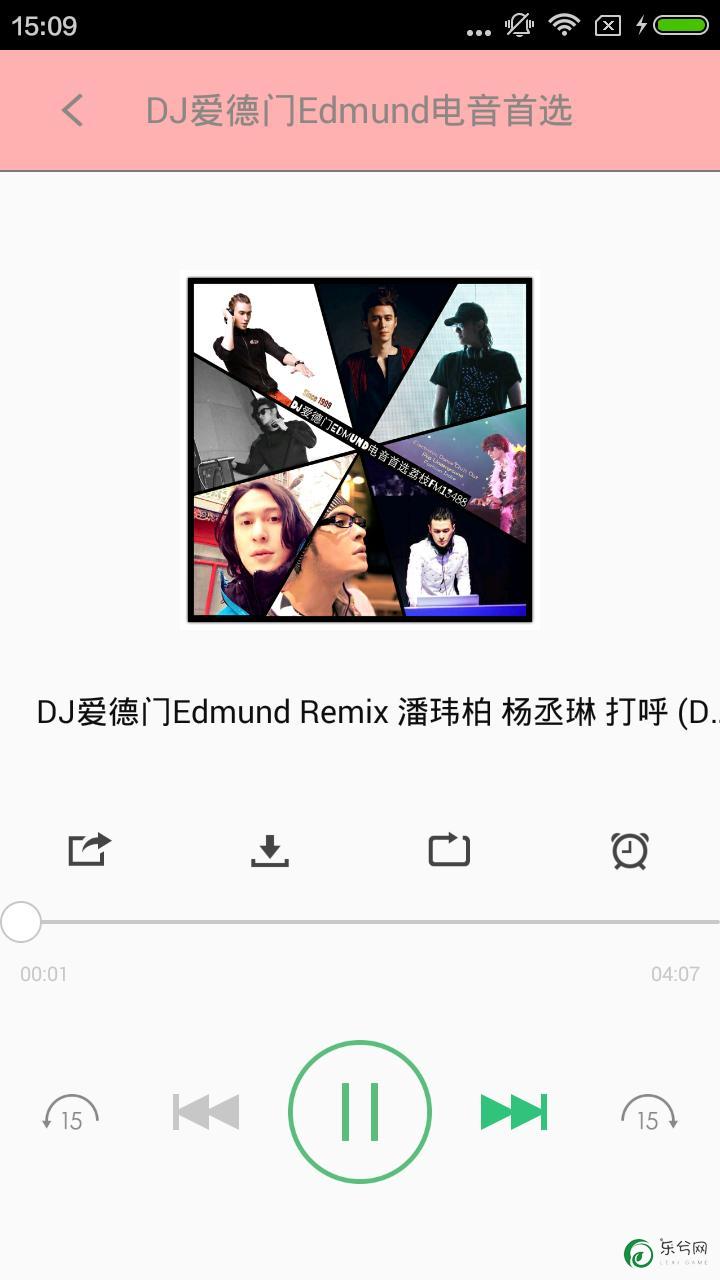Rewind 15 seconds

(70, 1113)
